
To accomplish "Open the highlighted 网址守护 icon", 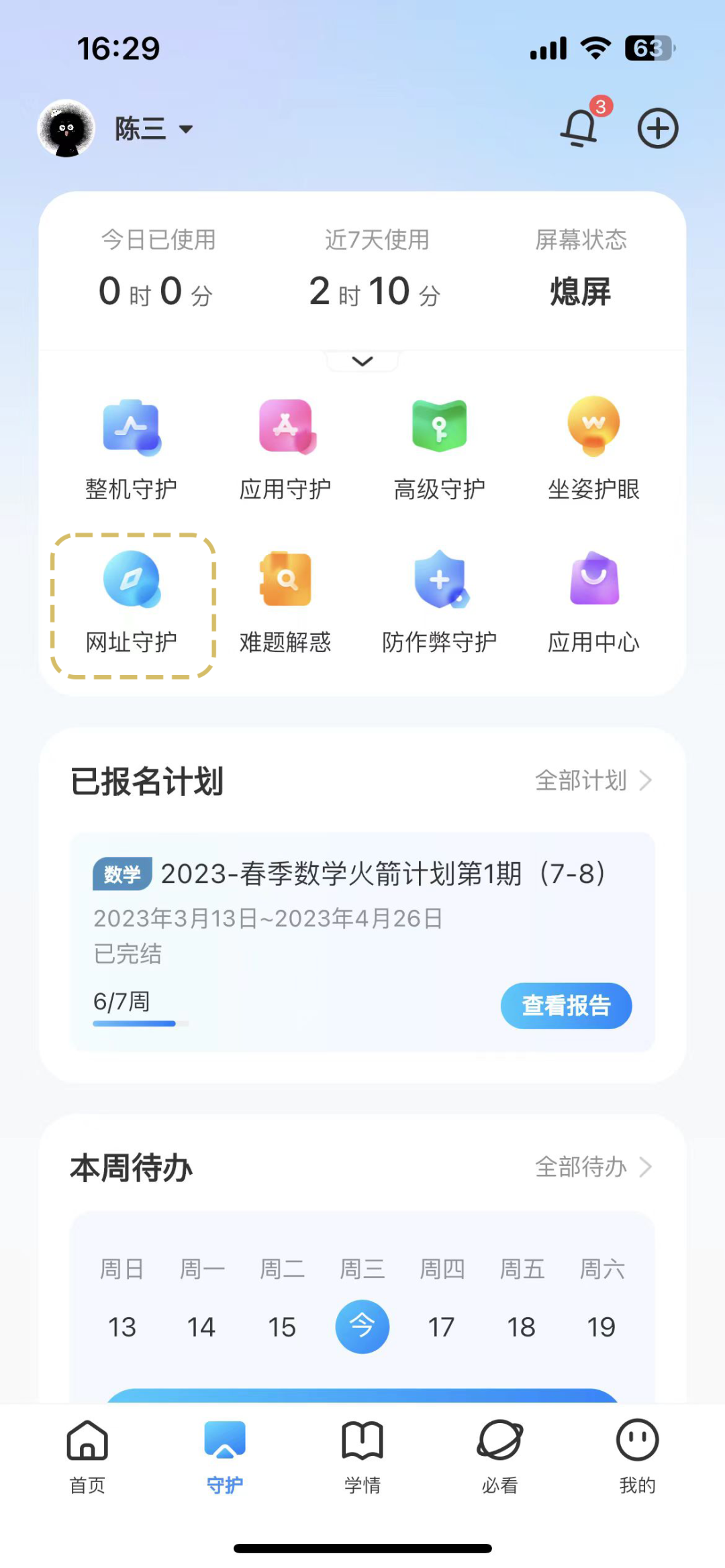I will (x=132, y=599).
